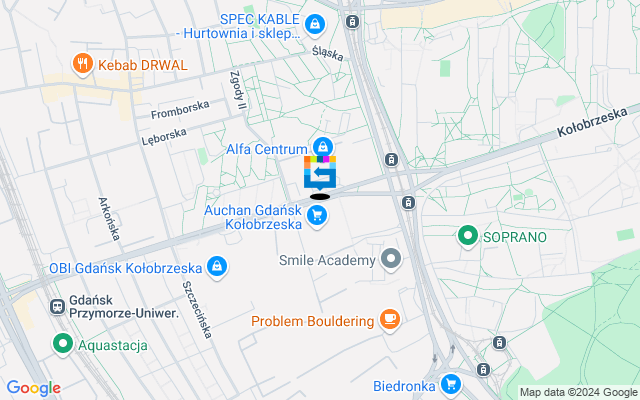This screenshot has height=400, width=640.
Task: Select the Biedronka store marker
Action: (451, 383)
